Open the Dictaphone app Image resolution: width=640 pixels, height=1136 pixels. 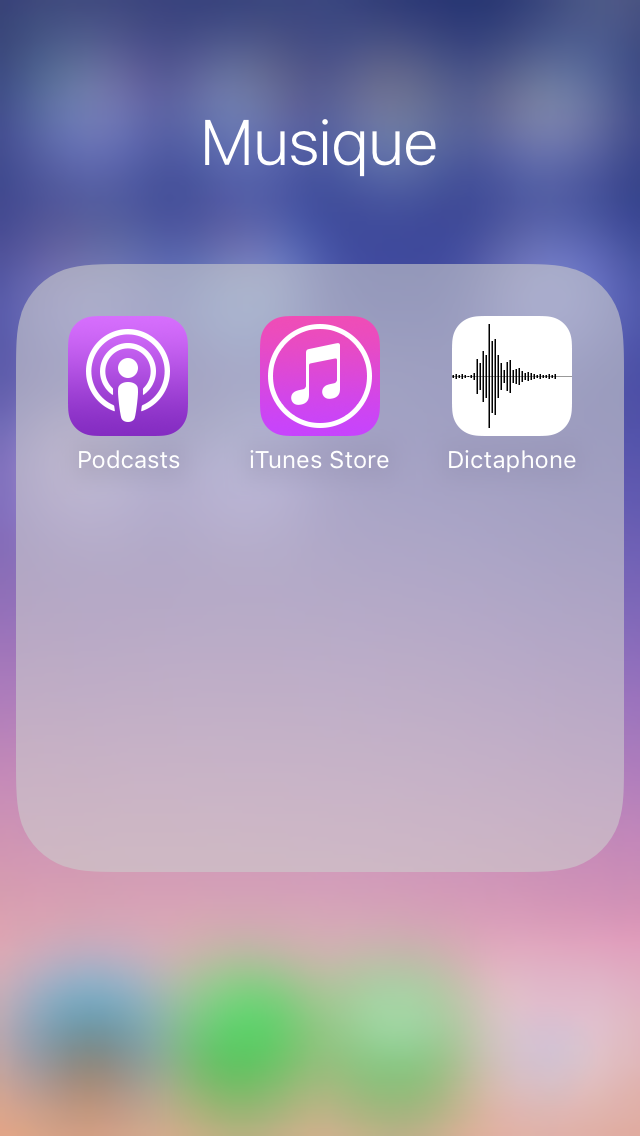512,376
